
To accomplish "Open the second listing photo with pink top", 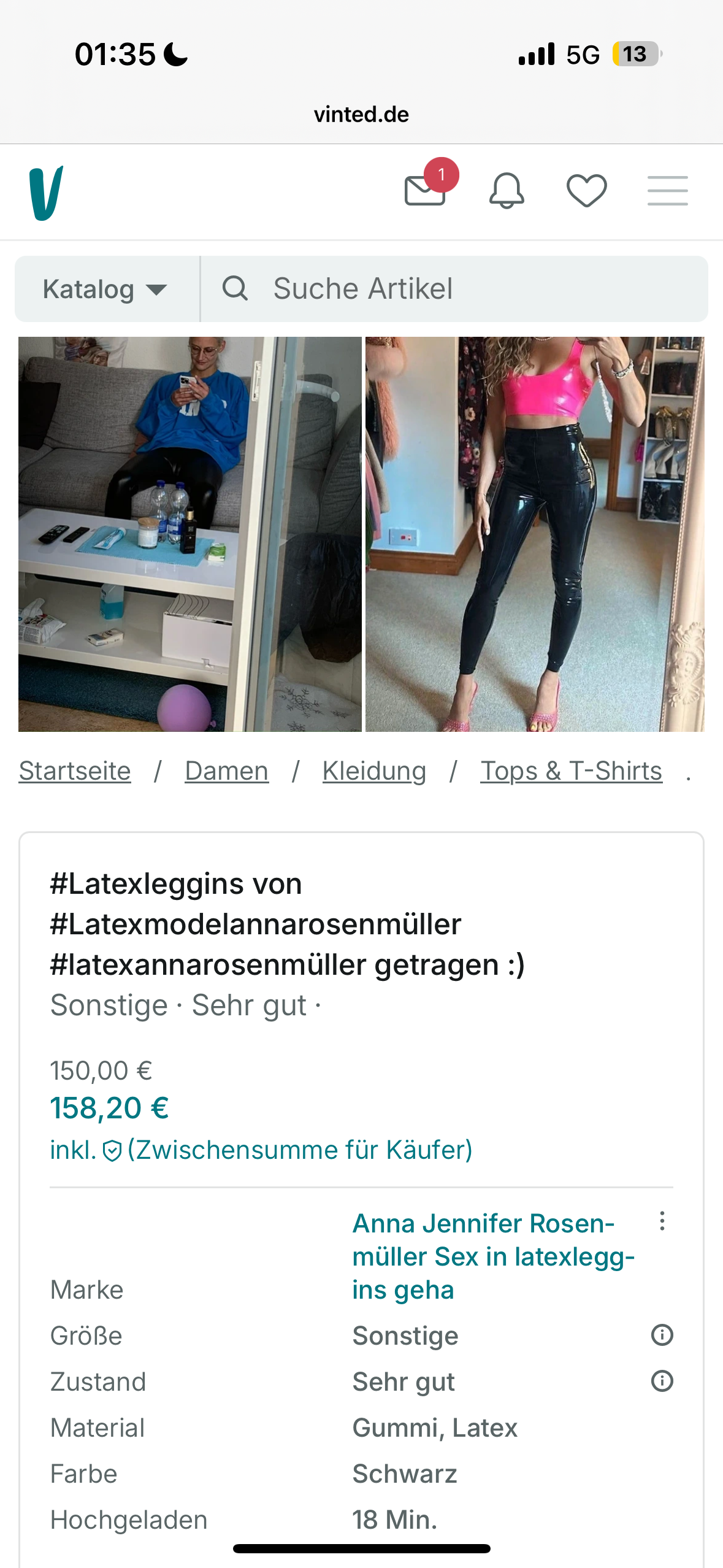I will [534, 534].
